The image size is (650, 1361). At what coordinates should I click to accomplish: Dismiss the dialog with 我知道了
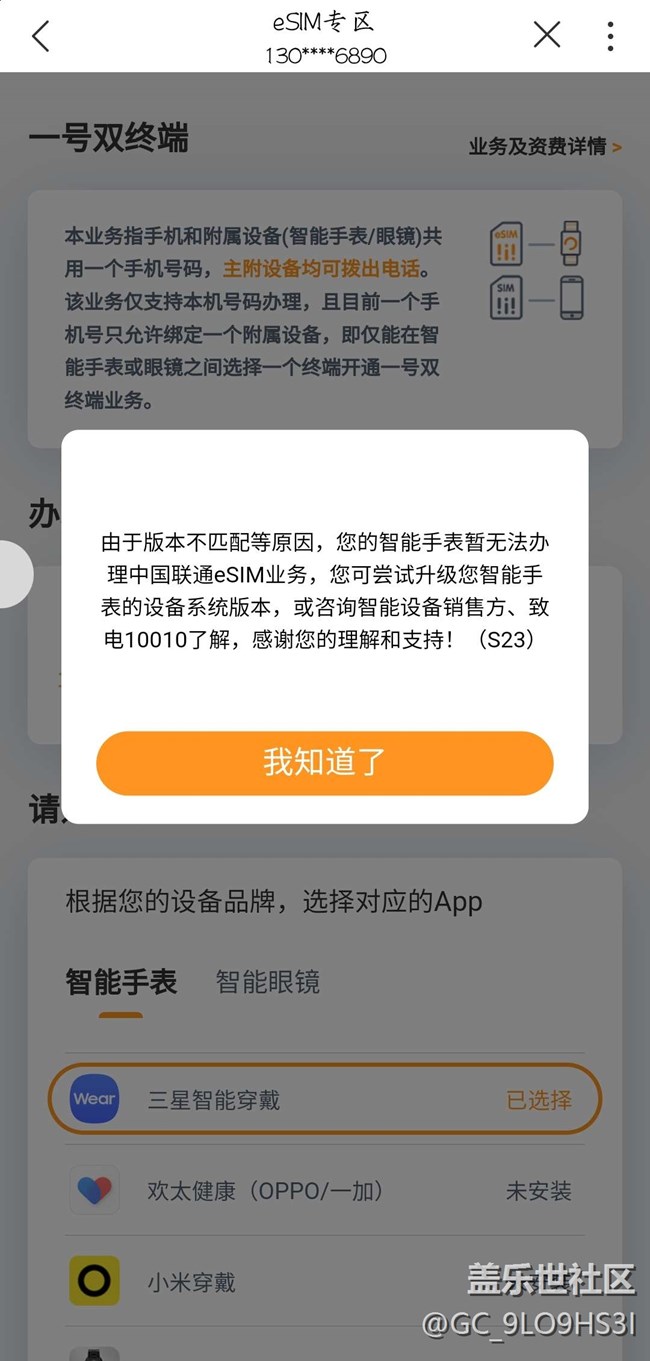(324, 762)
